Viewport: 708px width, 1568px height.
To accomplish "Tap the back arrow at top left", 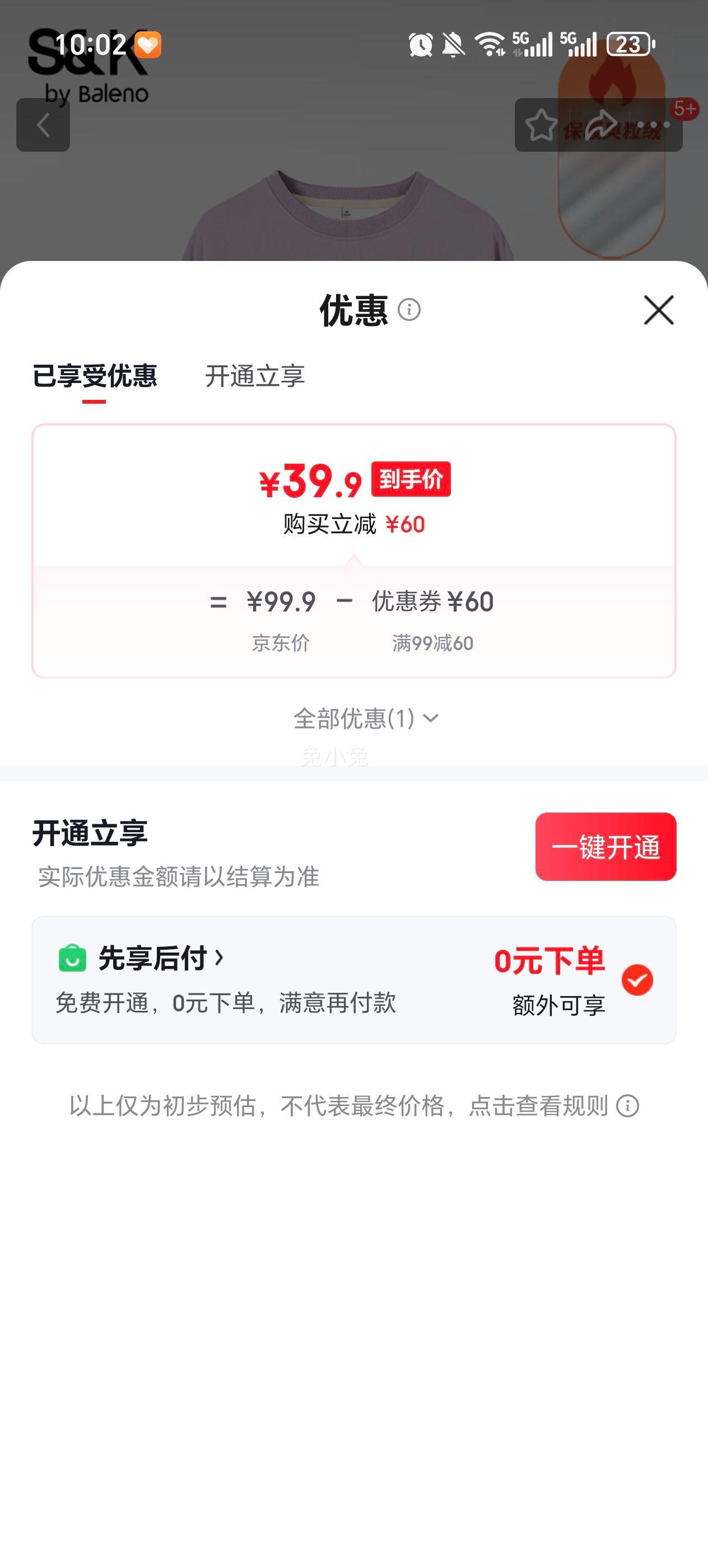I will click(43, 124).
